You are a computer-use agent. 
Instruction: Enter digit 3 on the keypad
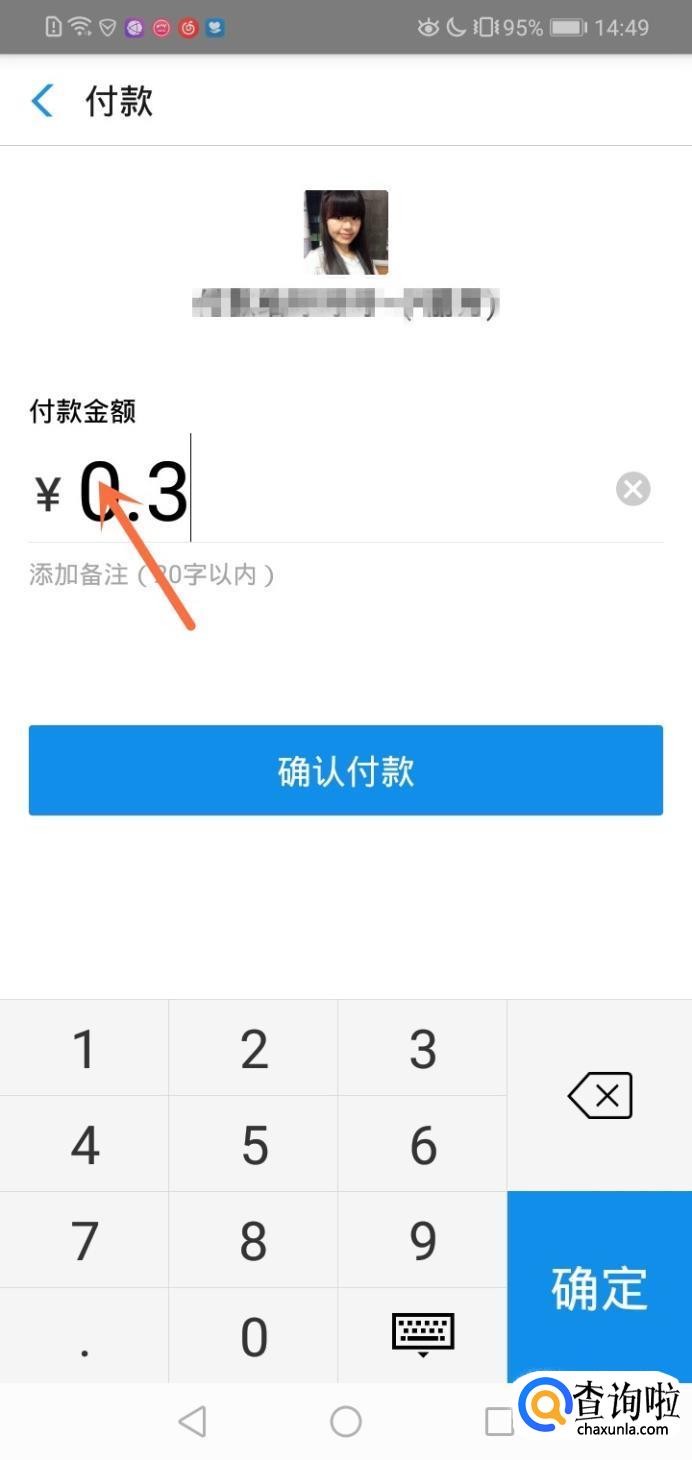pos(423,1049)
